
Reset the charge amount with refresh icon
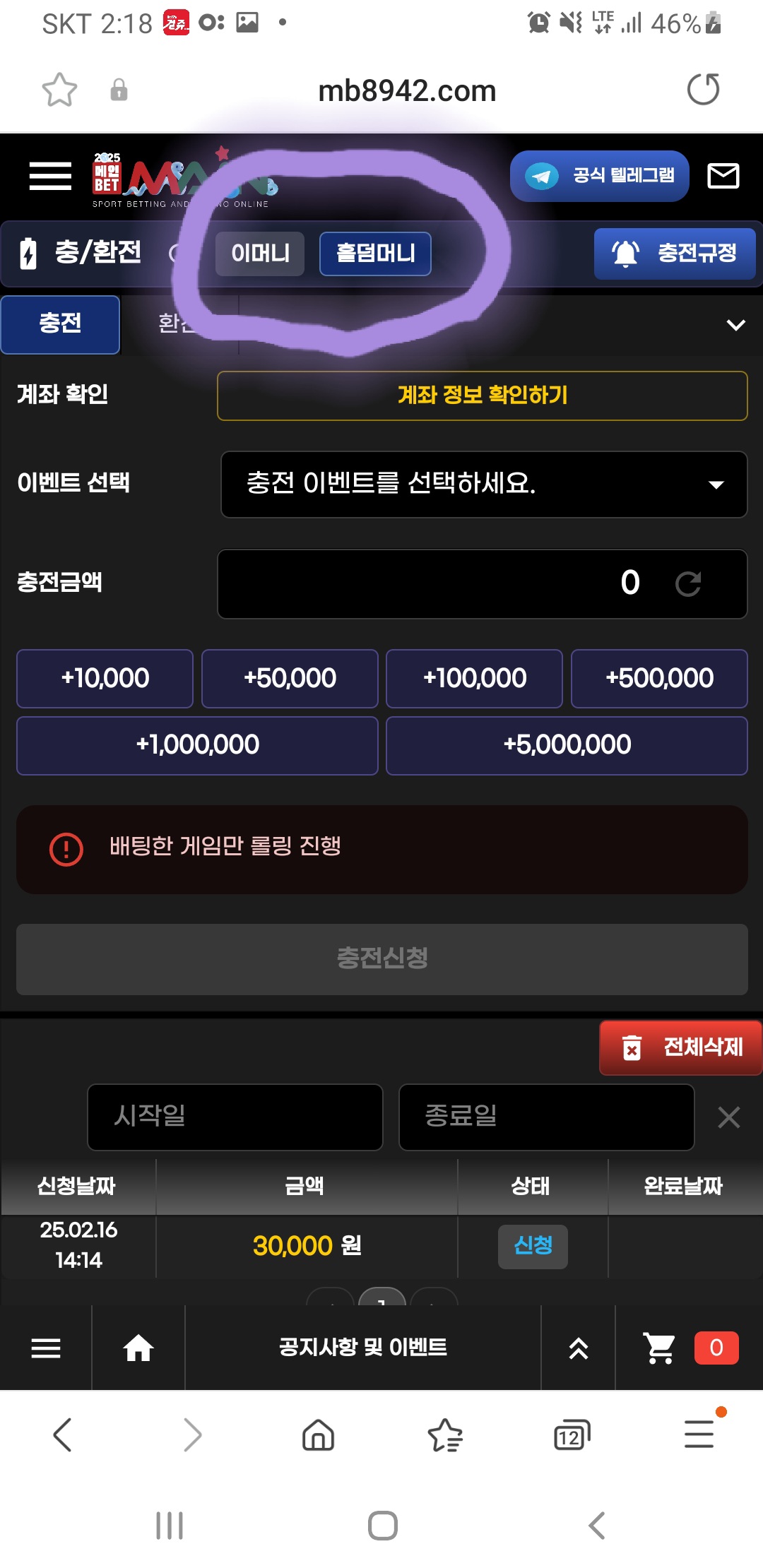(687, 583)
